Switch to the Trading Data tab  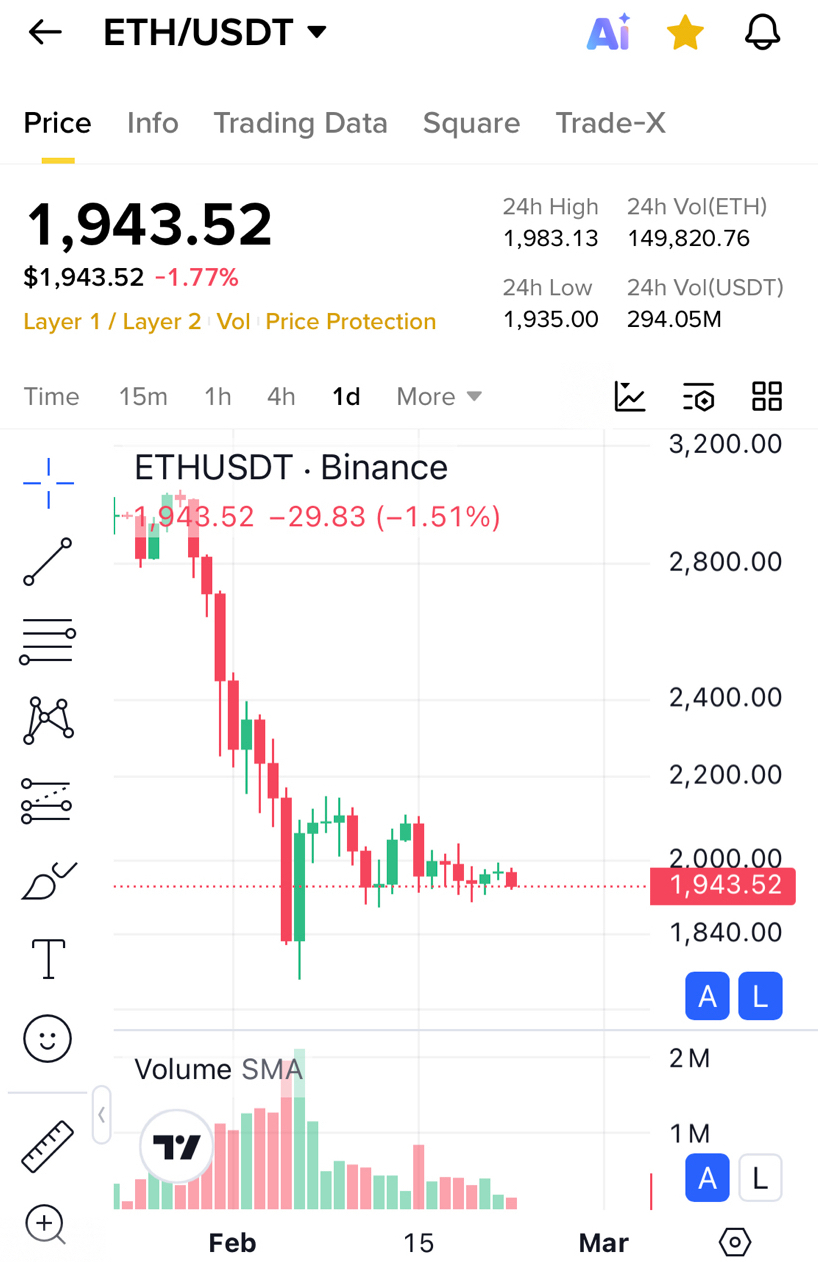[x=300, y=123]
